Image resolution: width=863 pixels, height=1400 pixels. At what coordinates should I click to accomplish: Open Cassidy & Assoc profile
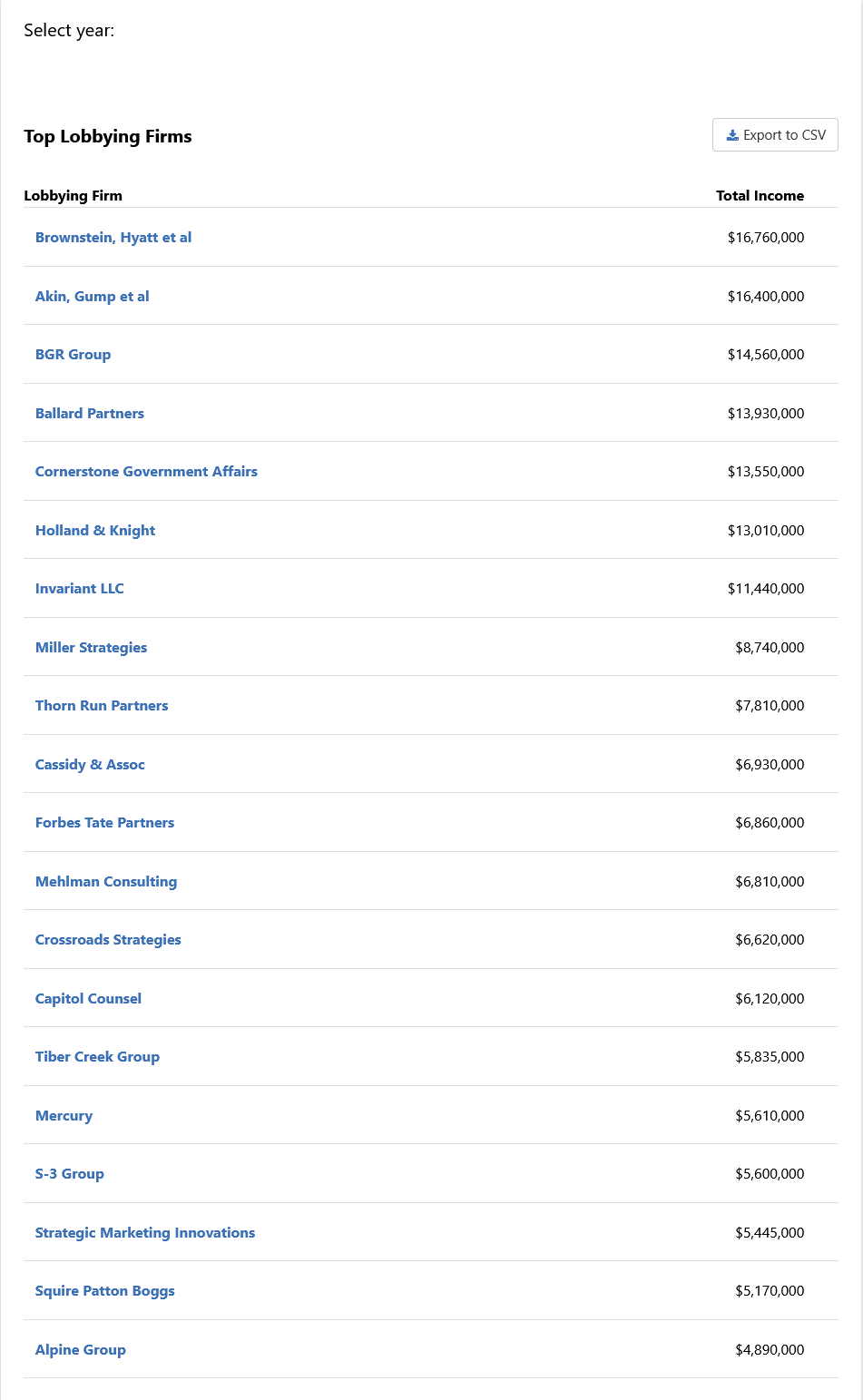(90, 764)
